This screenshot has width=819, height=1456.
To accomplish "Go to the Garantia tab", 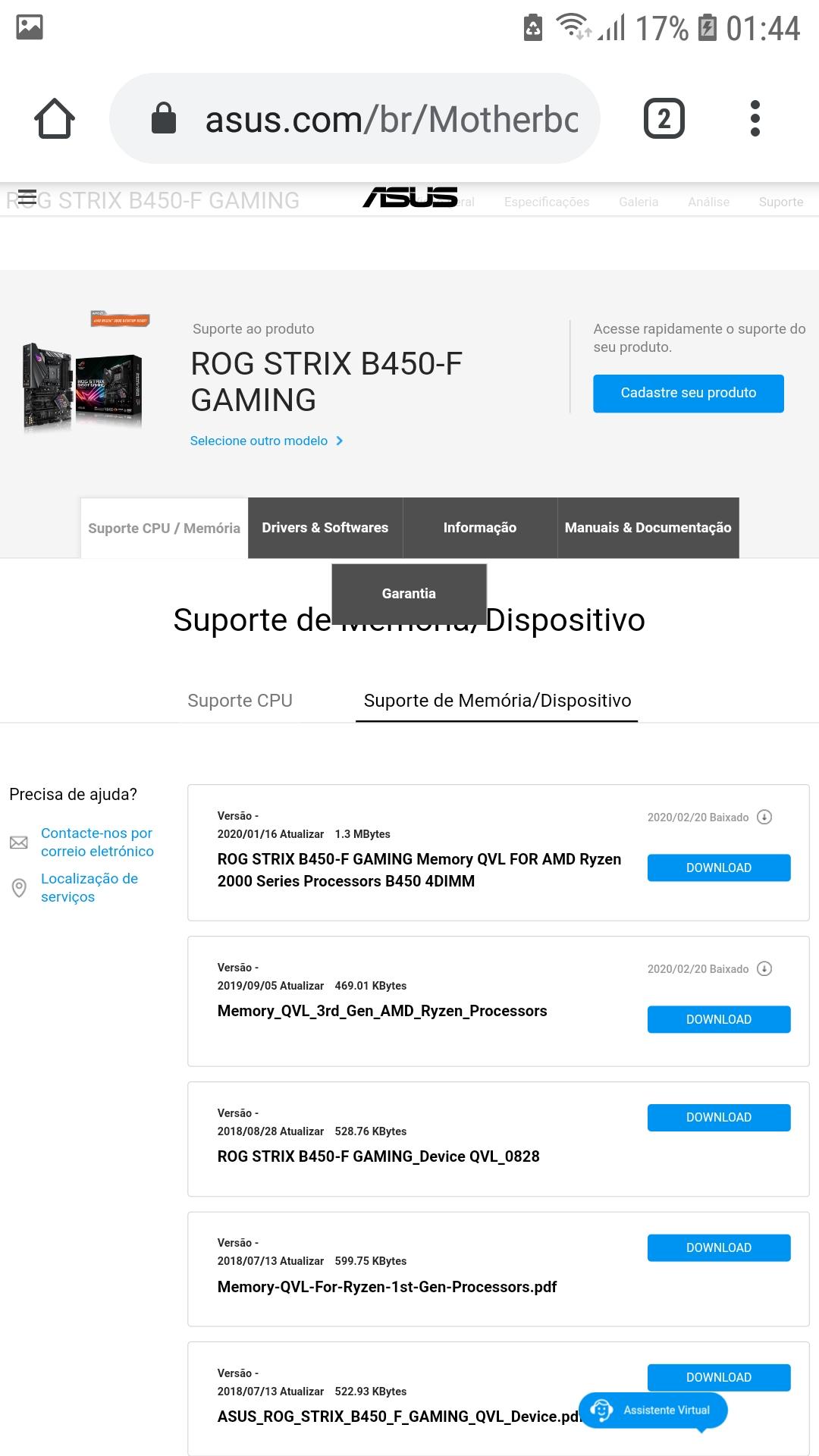I will point(409,594).
